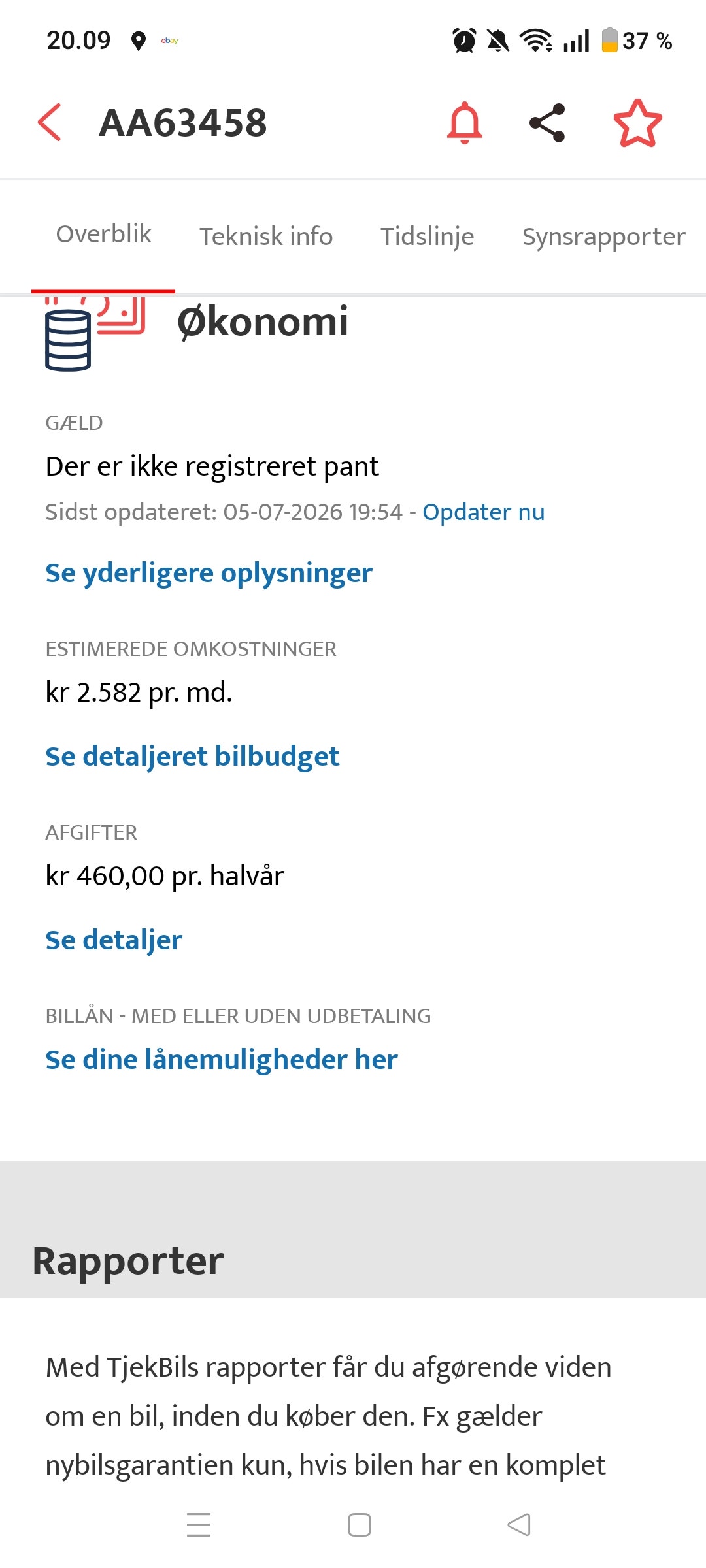Select the Synsrapporter tab
Viewport: 706px width, 1568px height.
[x=603, y=236]
